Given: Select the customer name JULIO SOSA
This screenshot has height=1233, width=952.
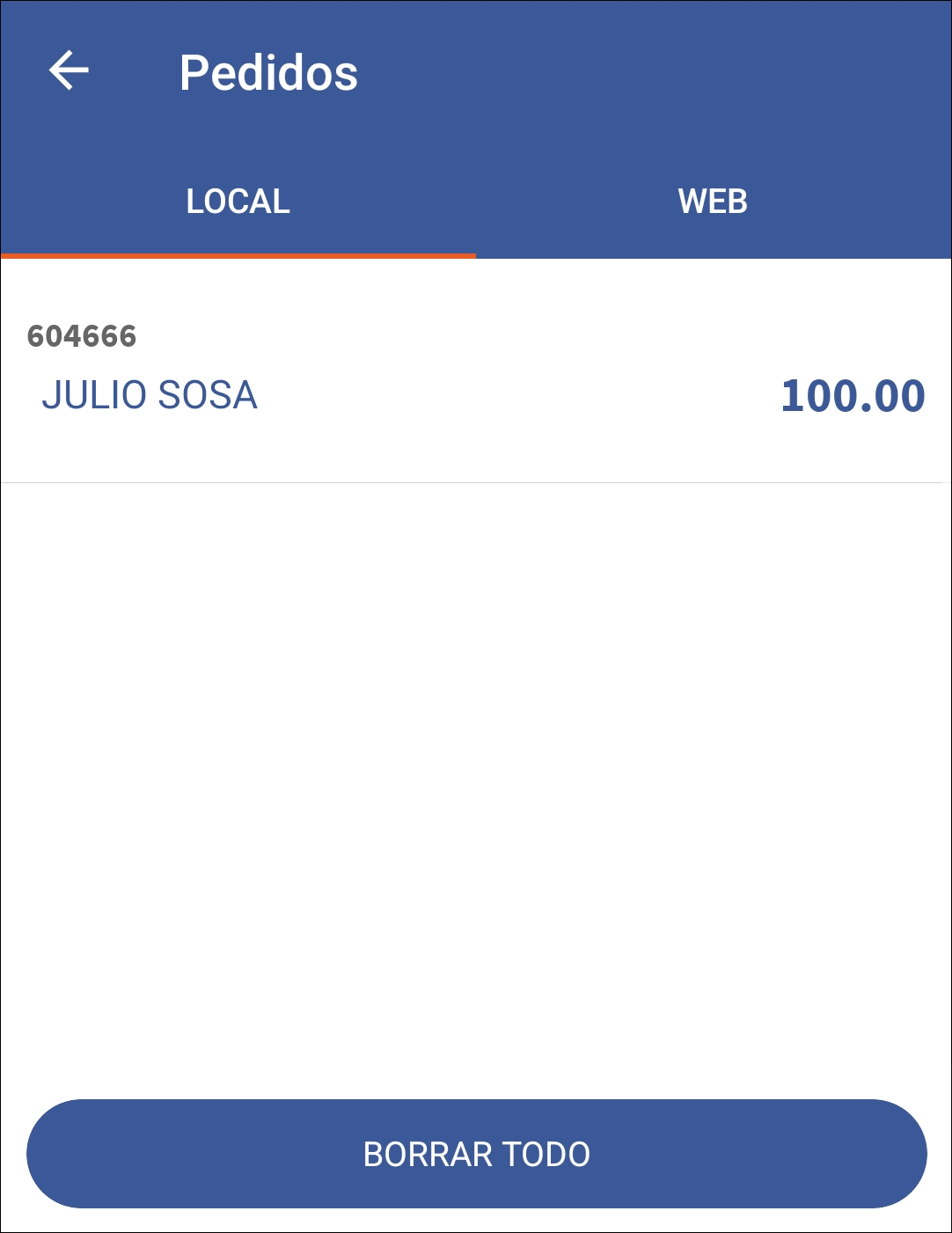Looking at the screenshot, I should (x=151, y=393).
